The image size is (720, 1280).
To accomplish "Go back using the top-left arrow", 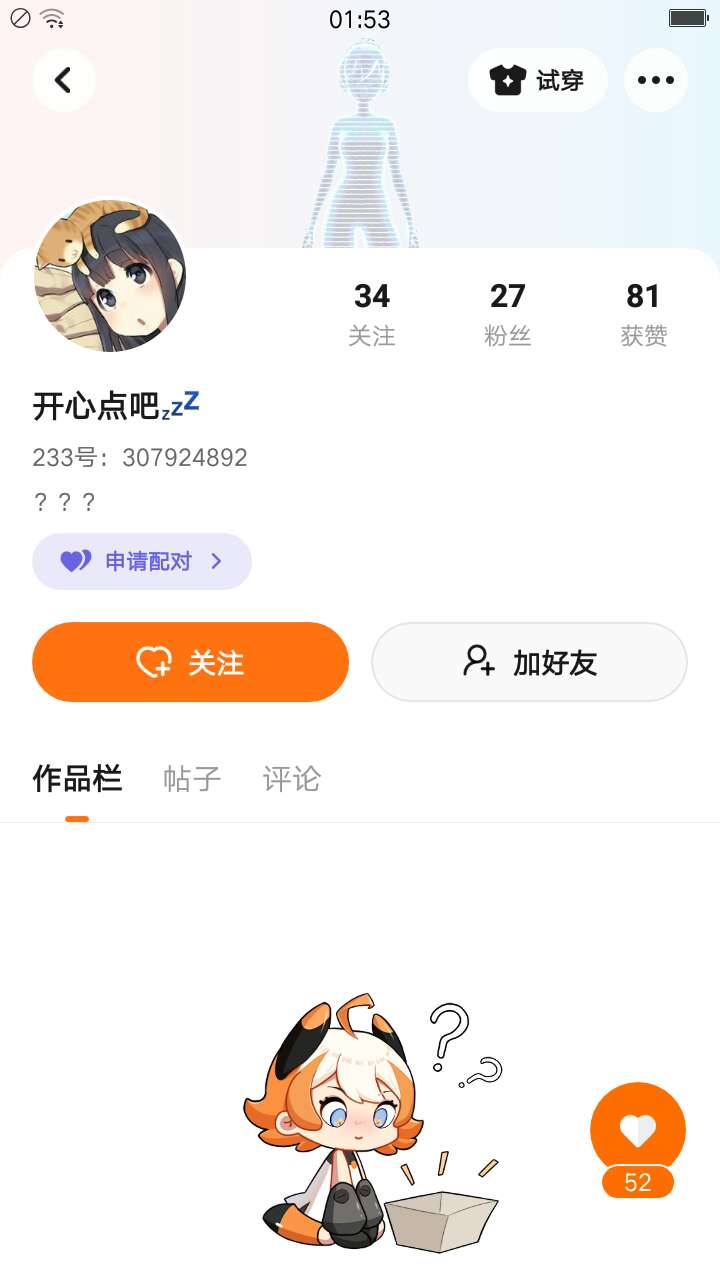I will pos(64,80).
